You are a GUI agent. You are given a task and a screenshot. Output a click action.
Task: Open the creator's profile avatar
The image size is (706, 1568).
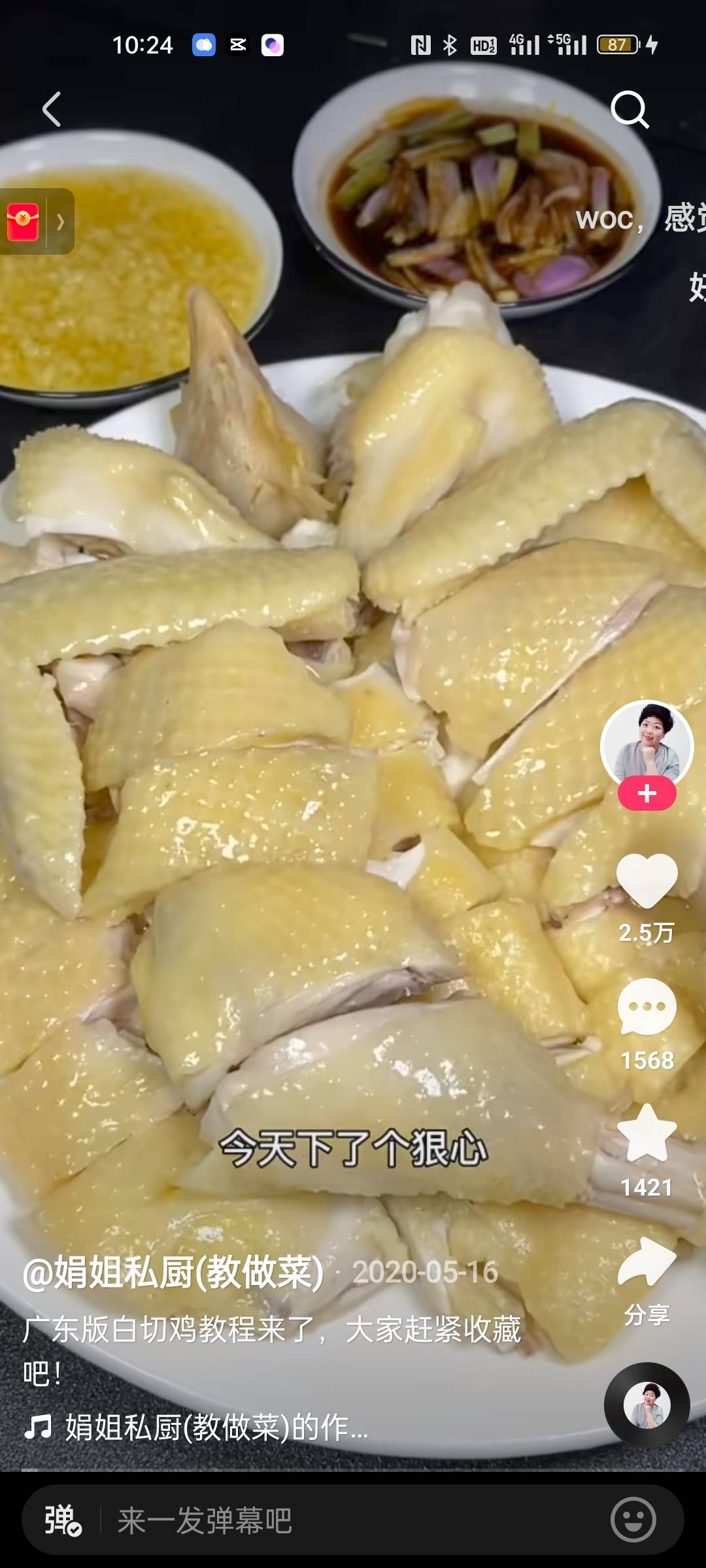coord(647,745)
